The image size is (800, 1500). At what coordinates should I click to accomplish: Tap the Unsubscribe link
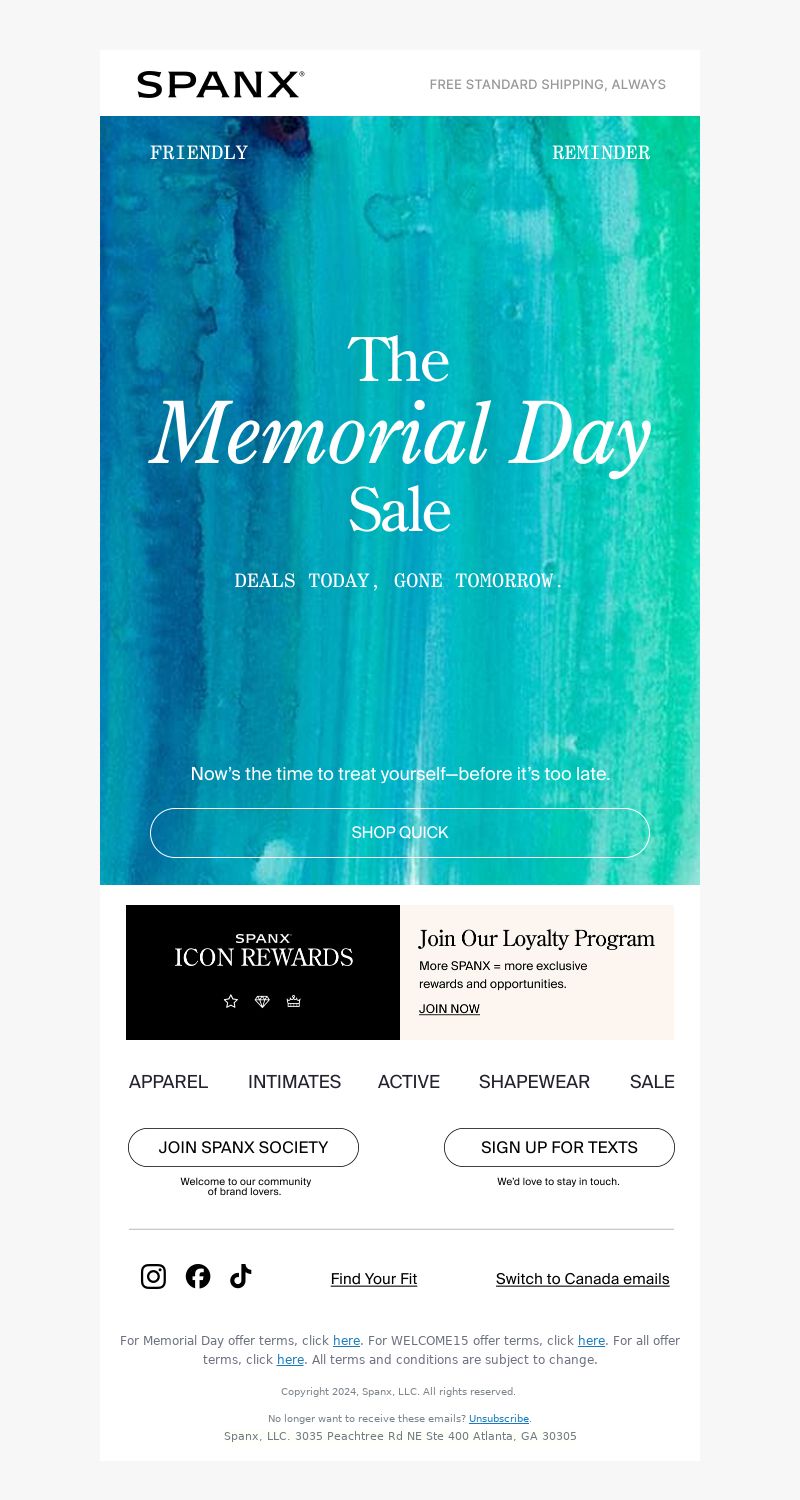(x=498, y=1418)
